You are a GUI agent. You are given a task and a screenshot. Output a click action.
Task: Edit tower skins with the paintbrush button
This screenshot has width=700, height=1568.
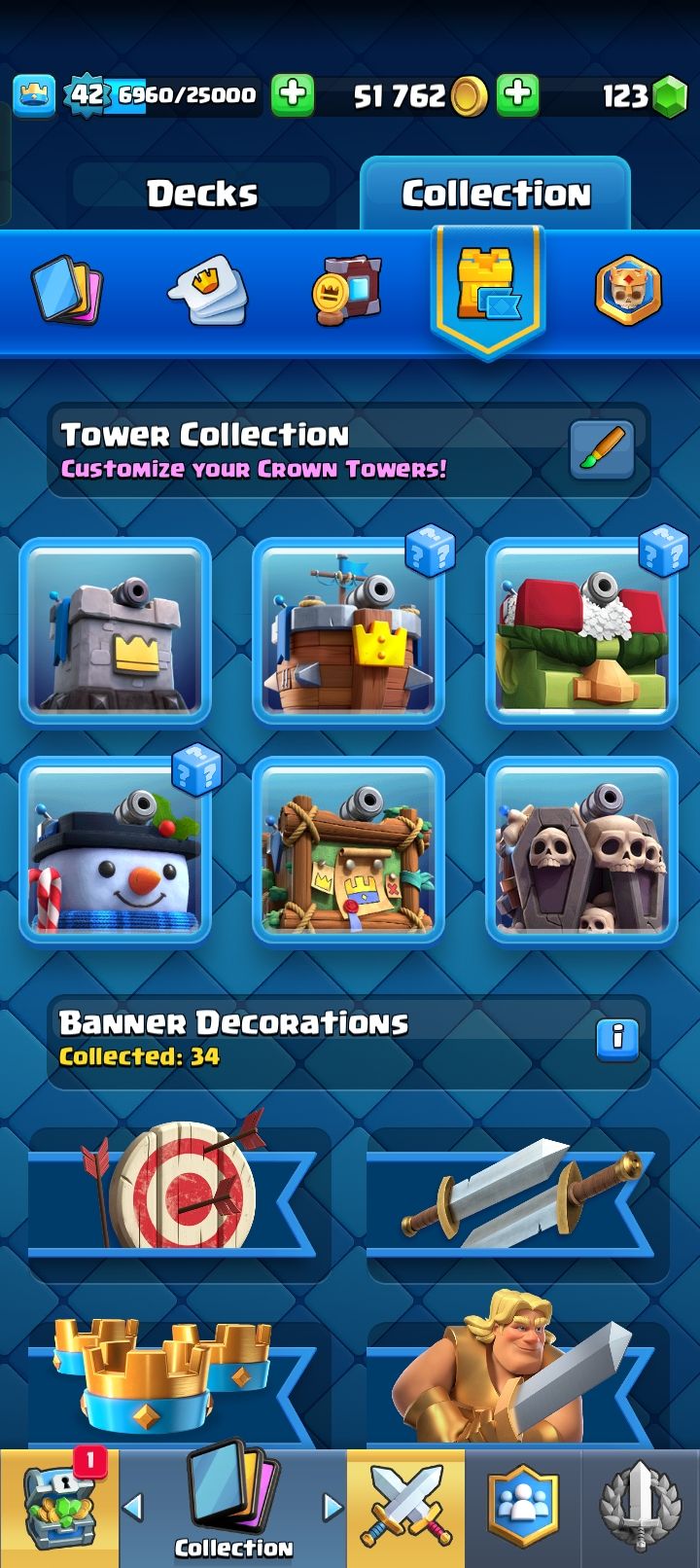[x=601, y=449]
